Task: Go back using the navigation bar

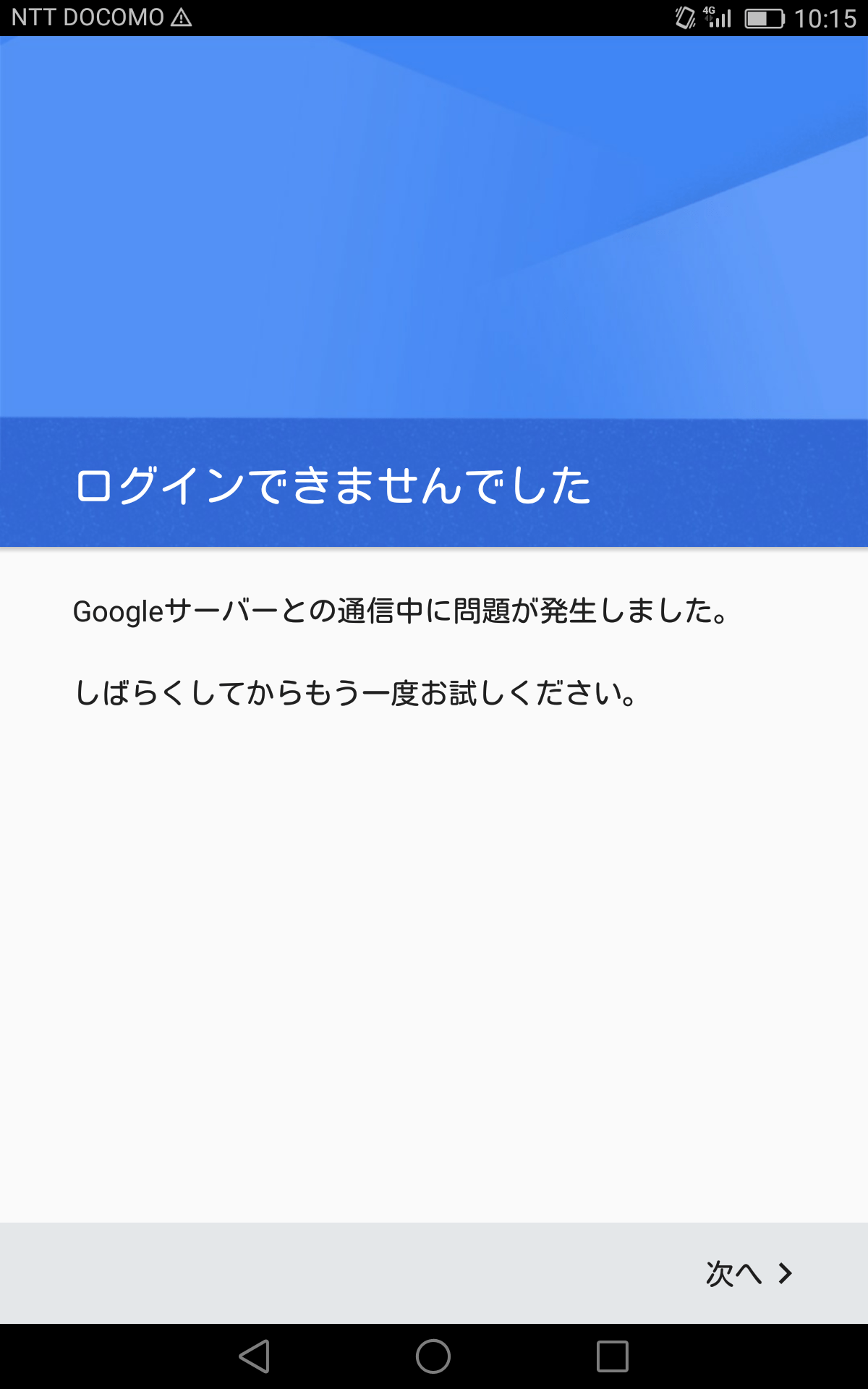Action: [x=255, y=1356]
